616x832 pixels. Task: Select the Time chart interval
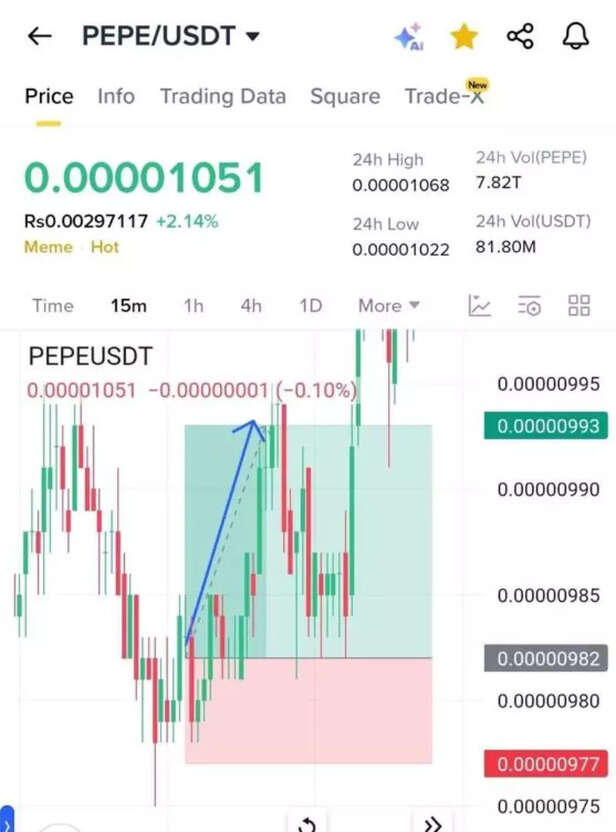[52, 306]
